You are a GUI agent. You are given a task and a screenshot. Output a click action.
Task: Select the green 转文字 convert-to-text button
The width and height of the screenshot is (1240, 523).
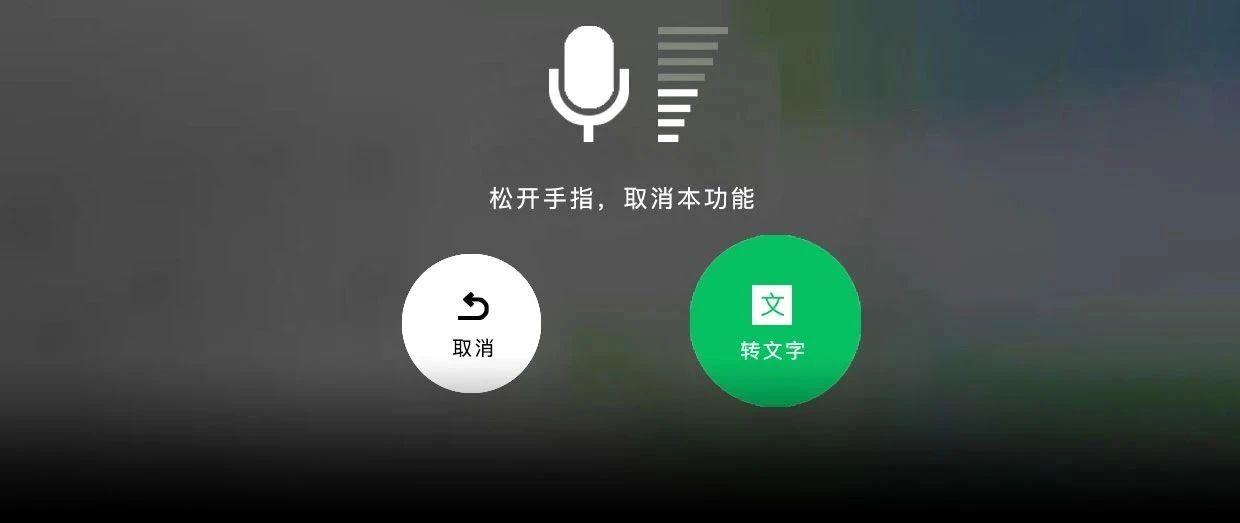774,321
